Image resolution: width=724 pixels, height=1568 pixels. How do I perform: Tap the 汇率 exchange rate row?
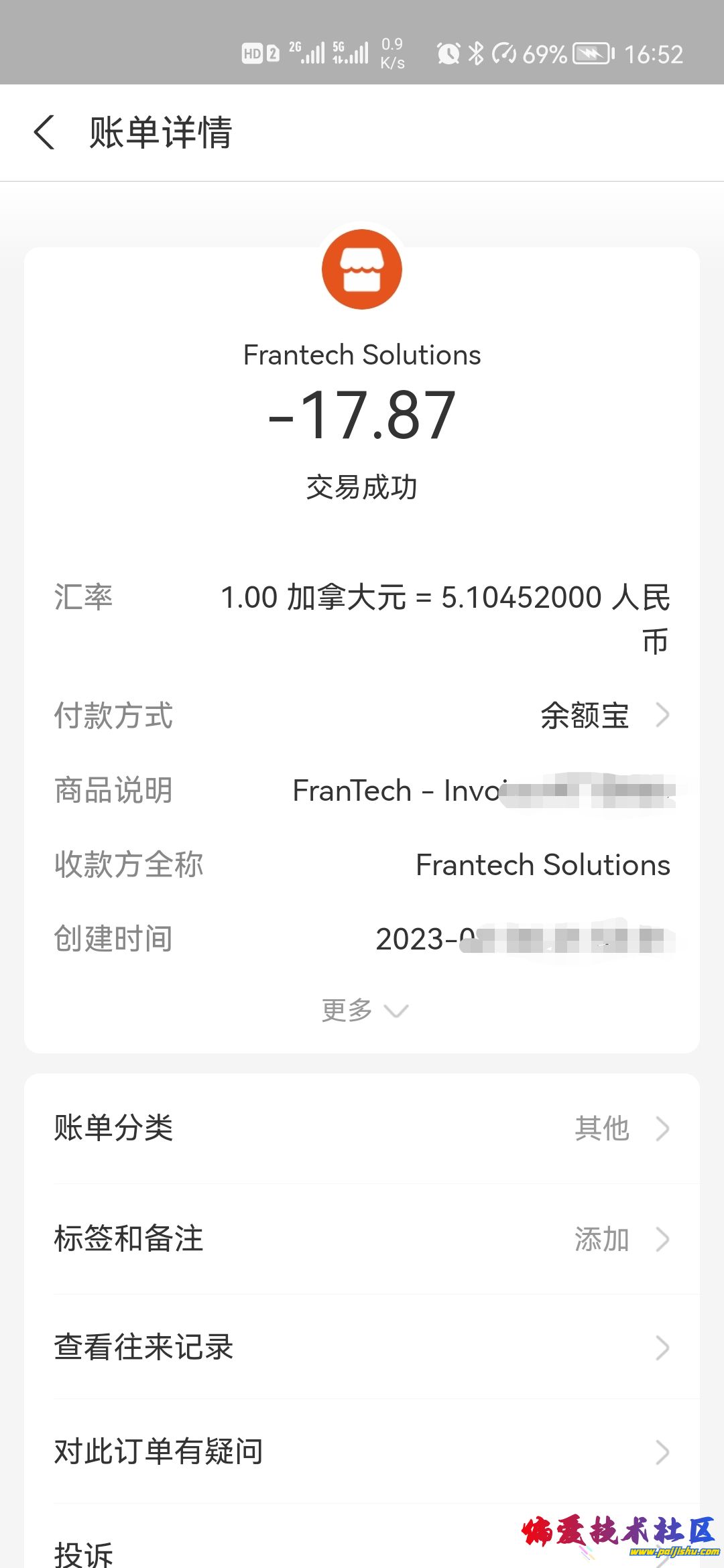point(362,616)
